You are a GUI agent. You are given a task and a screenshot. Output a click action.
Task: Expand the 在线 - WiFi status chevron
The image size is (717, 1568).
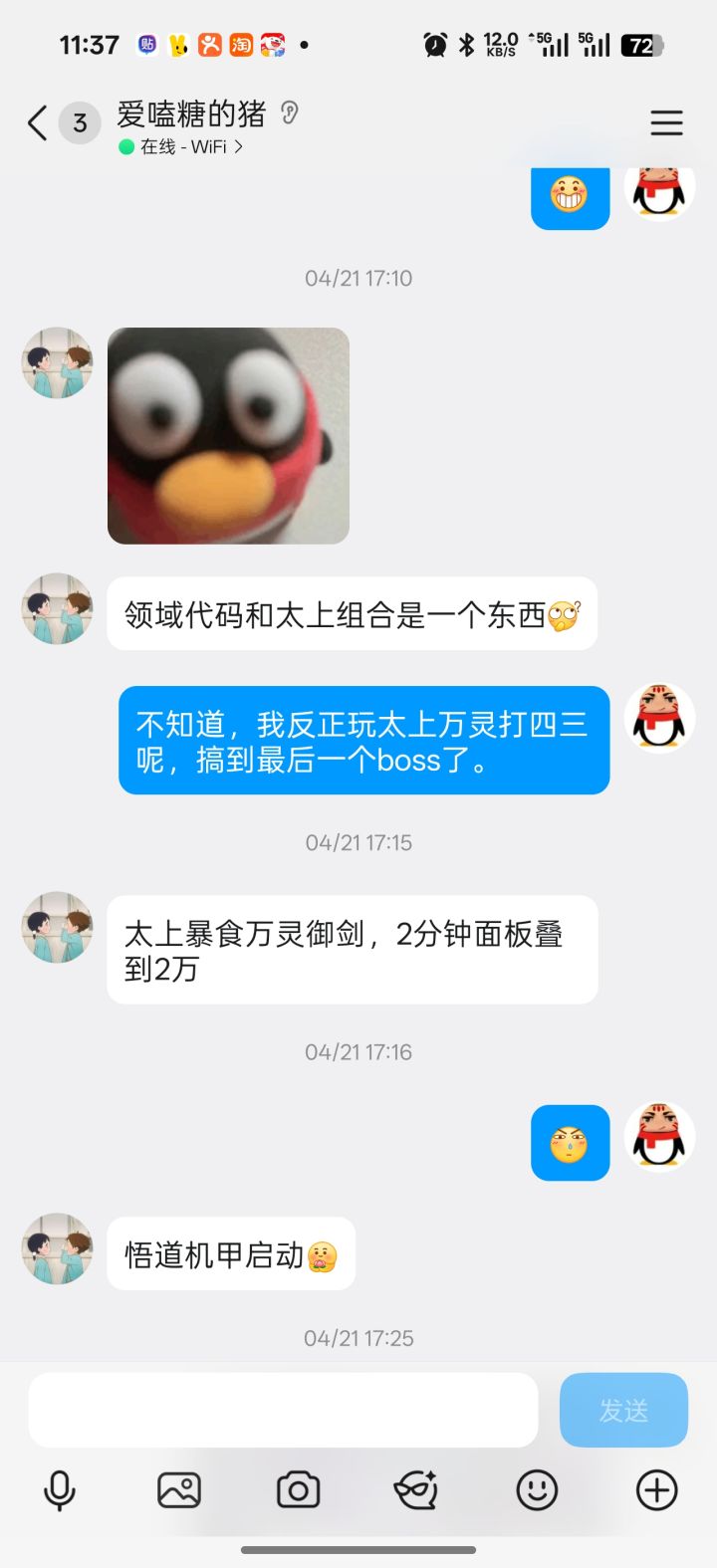pyautogui.click(x=237, y=145)
